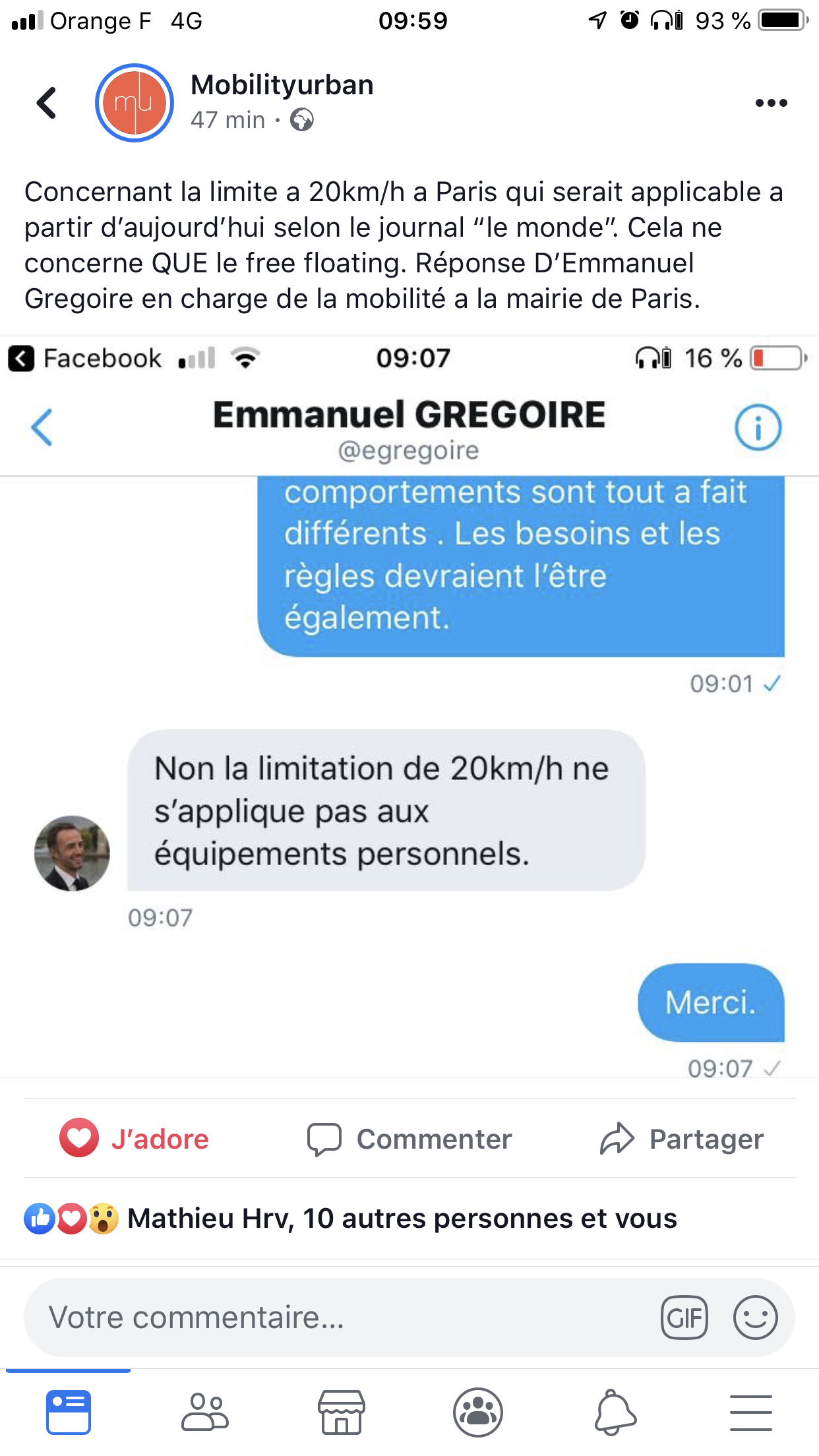Open Mobilityurban's profile picture
819x1456 pixels.
click(135, 103)
